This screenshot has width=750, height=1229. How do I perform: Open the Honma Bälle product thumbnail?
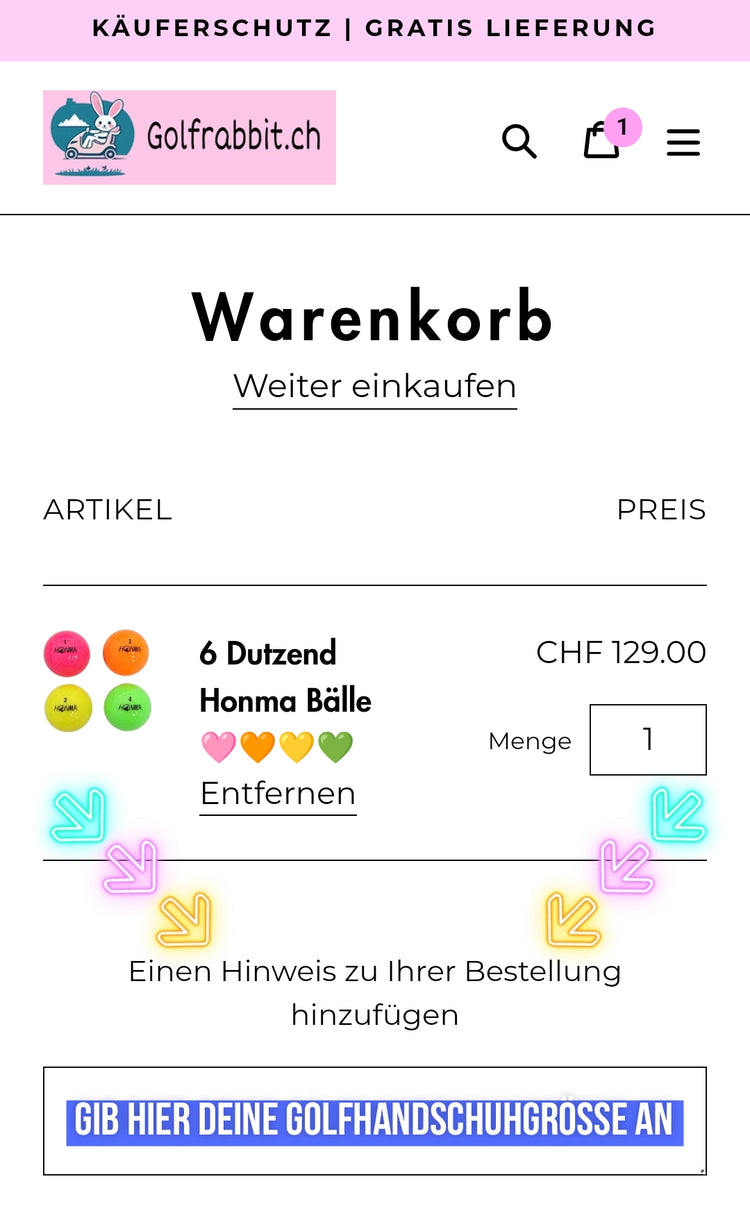[x=97, y=680]
